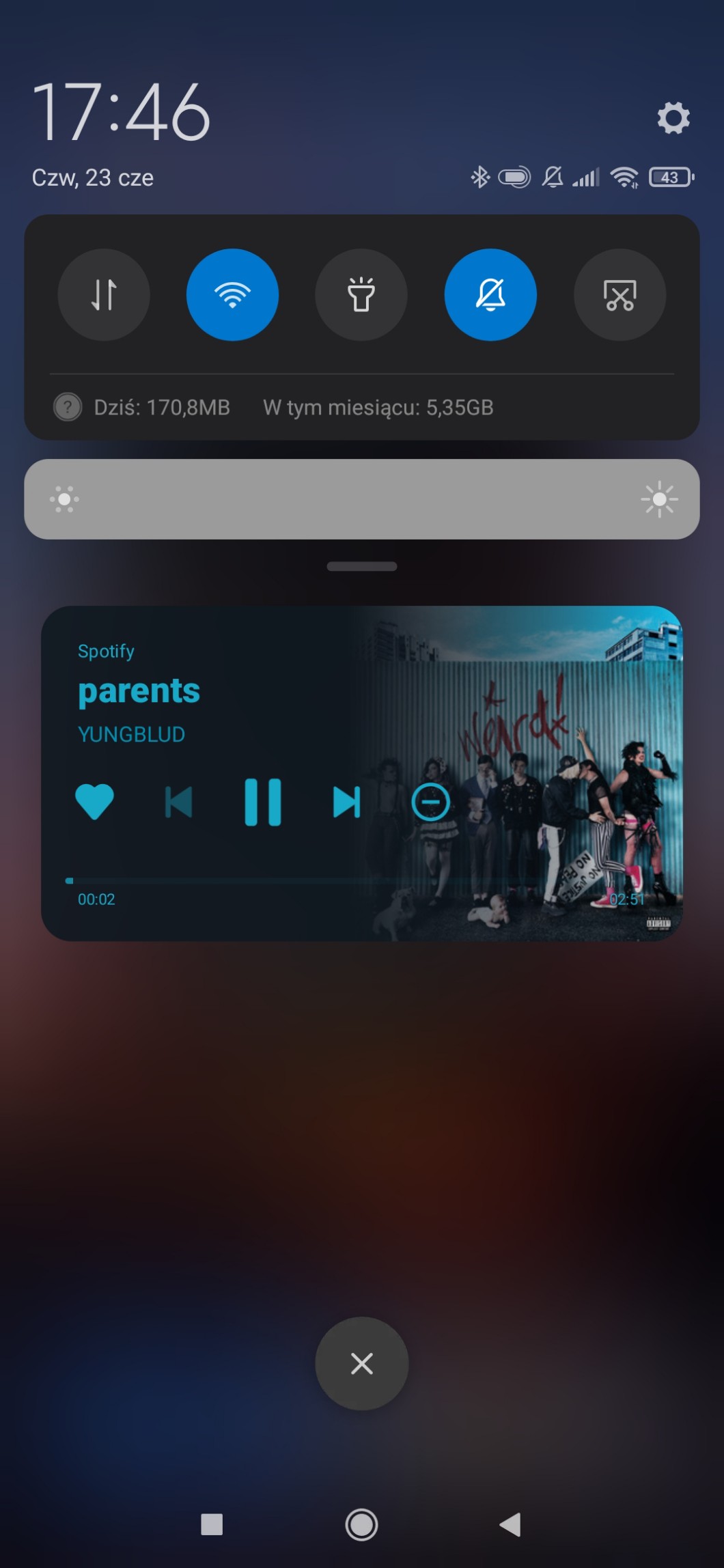Viewport: 724px width, 1568px height.
Task: Expand the panel using the handle bar
Action: click(362, 566)
